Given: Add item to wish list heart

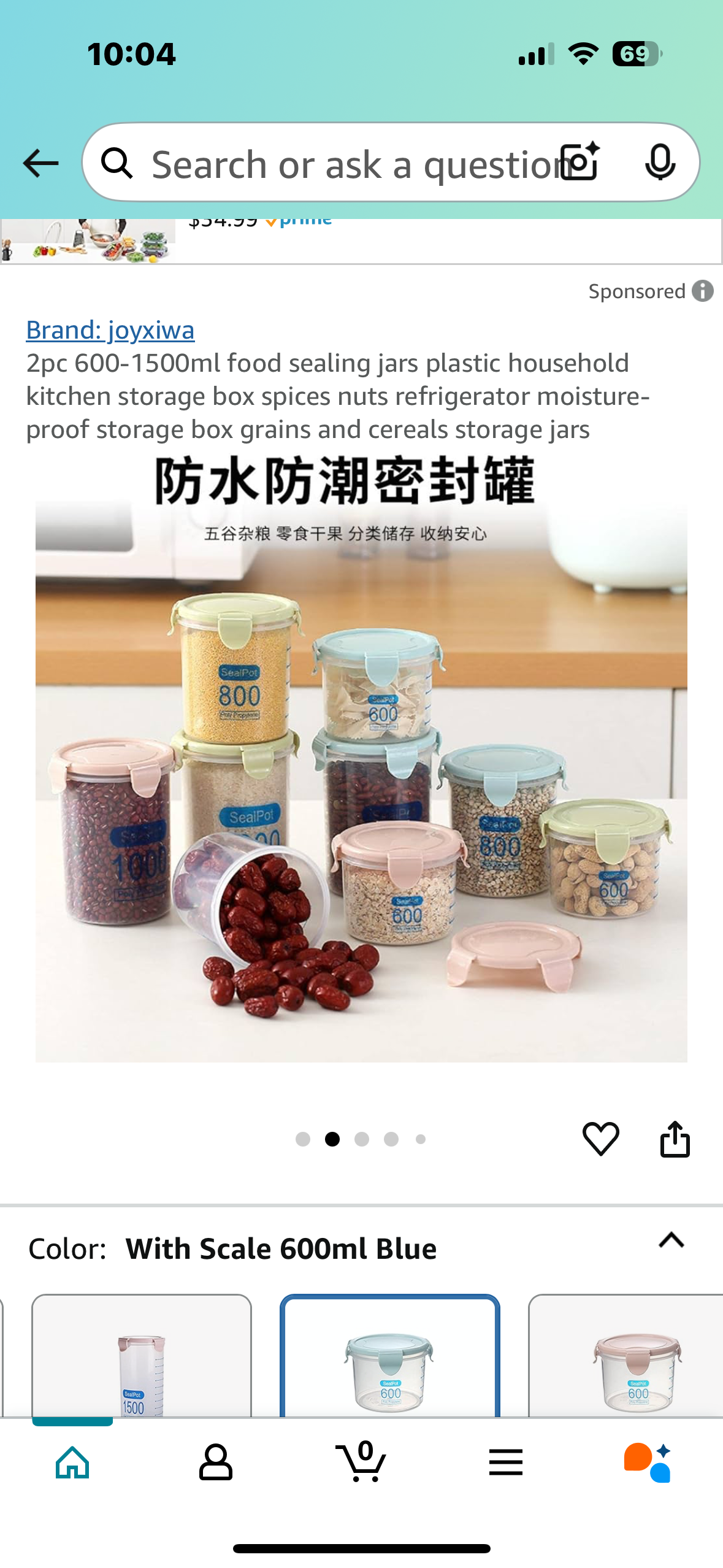Looking at the screenshot, I should click(x=600, y=1139).
